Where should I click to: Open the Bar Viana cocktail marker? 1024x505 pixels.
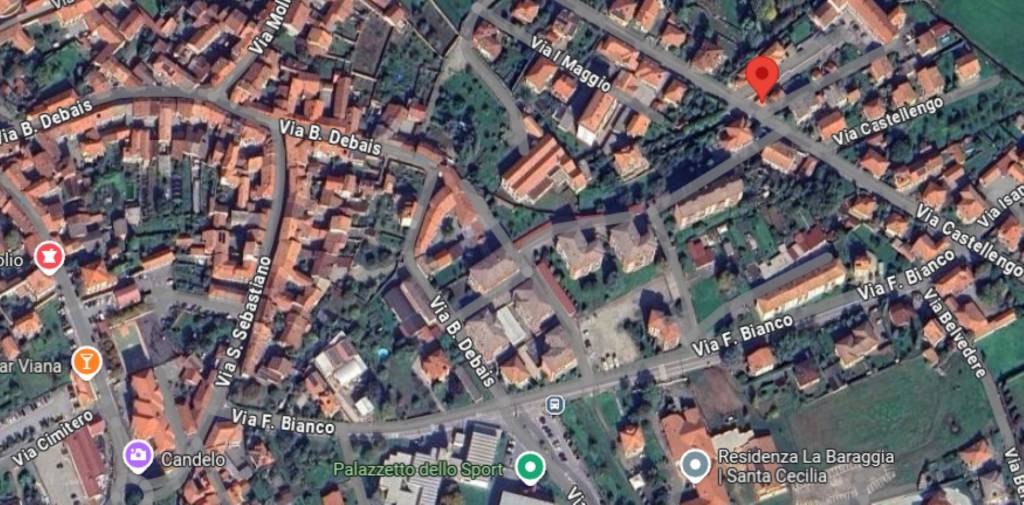pos(87,360)
